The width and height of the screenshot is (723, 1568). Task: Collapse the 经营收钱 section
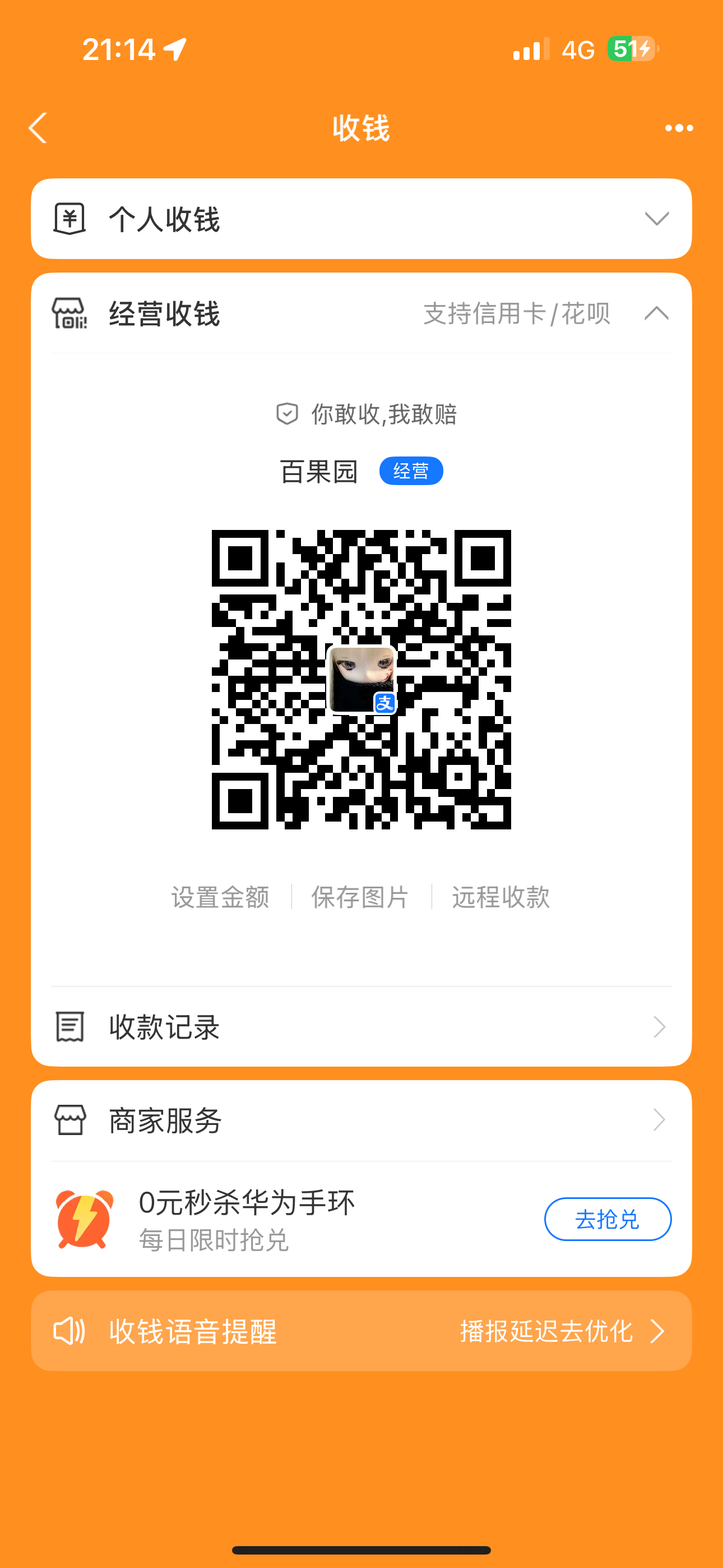click(656, 313)
